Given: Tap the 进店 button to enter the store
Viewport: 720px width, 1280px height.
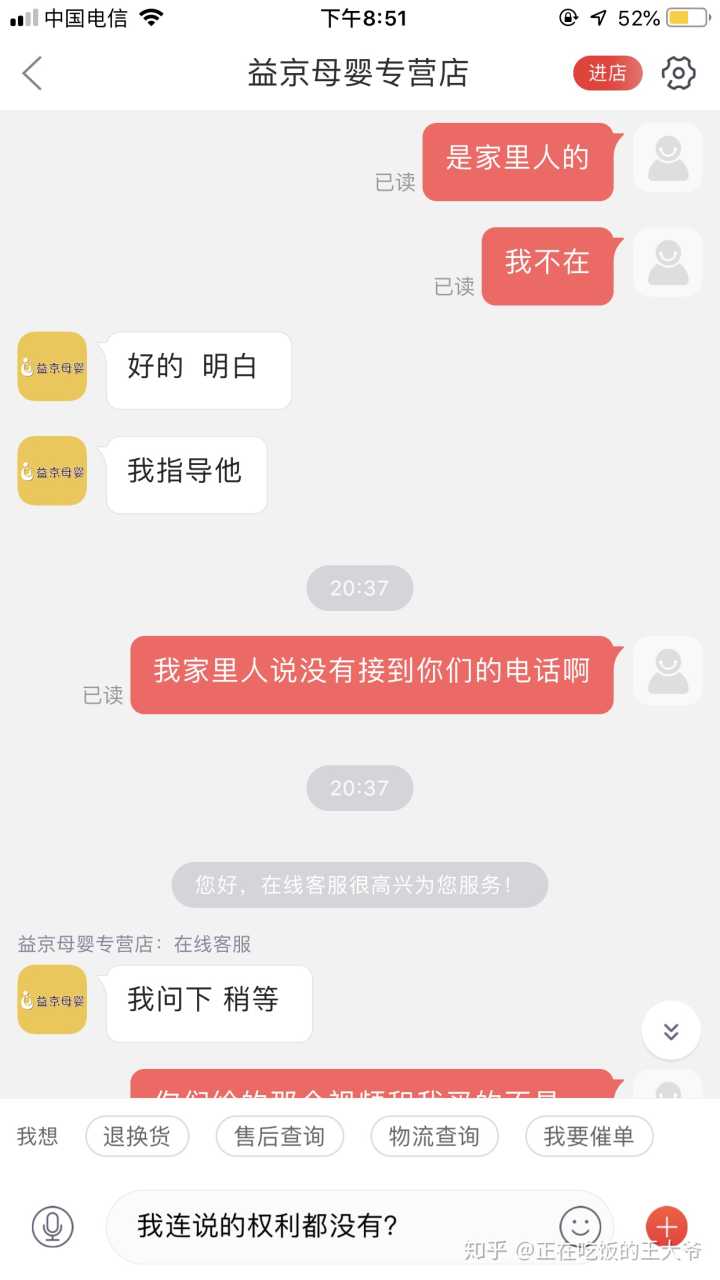Looking at the screenshot, I should point(607,73).
